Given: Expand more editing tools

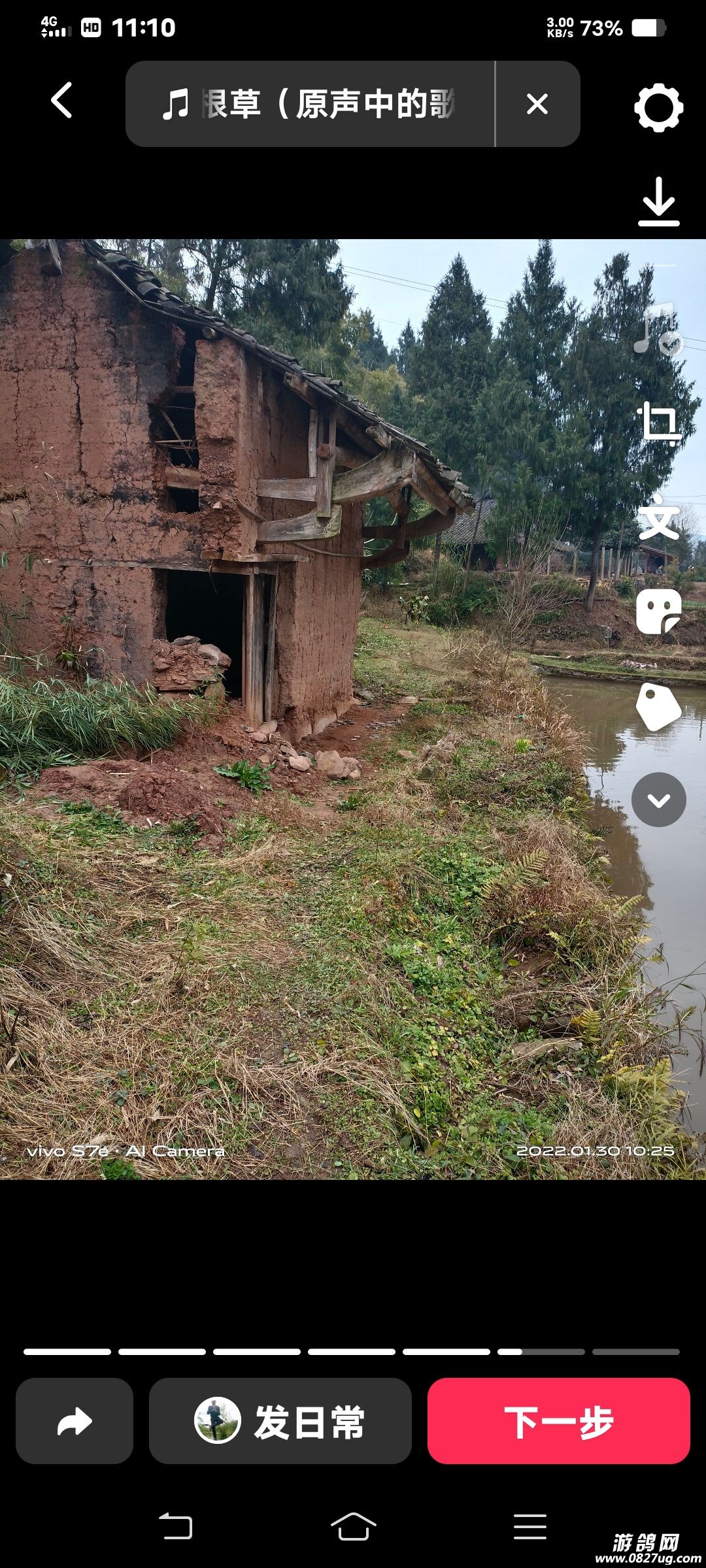Looking at the screenshot, I should pos(658,800).
